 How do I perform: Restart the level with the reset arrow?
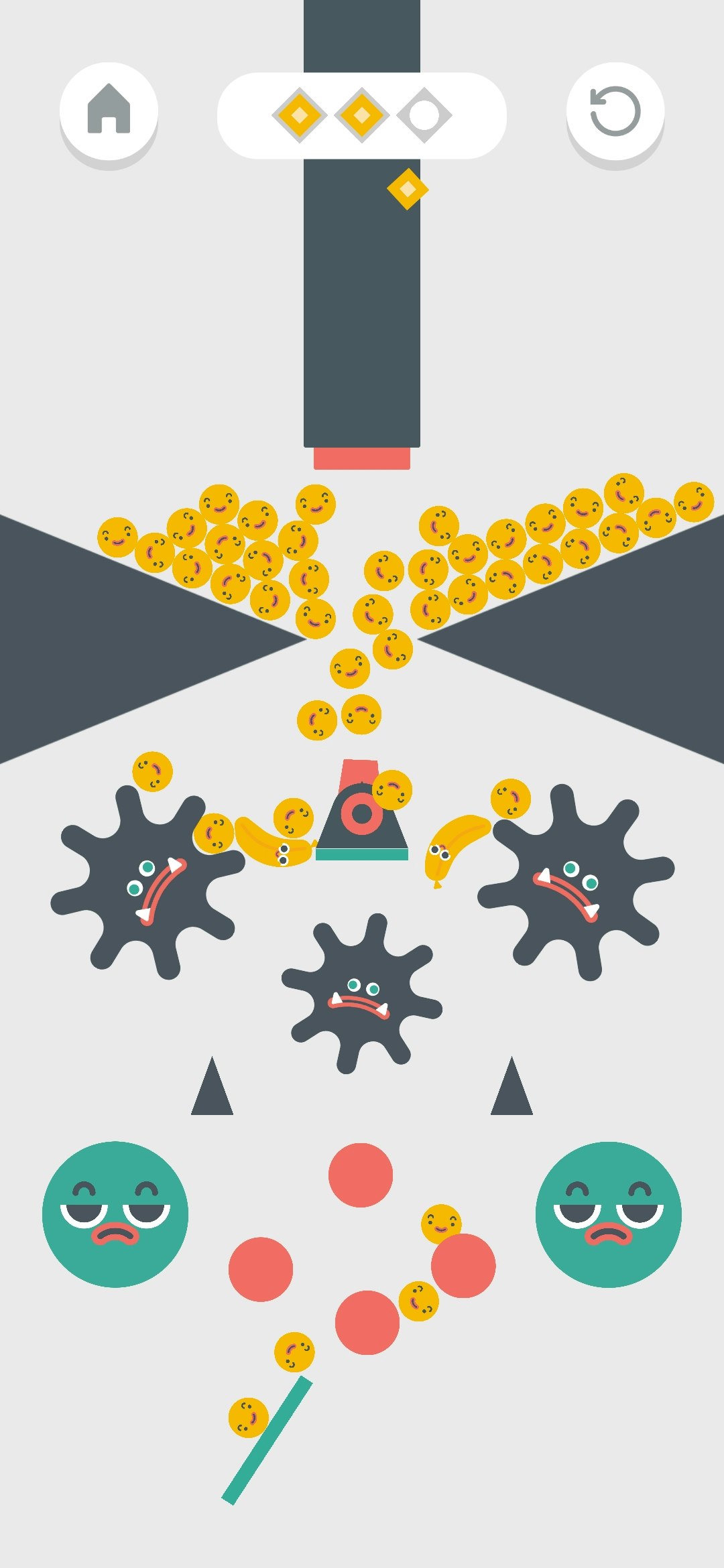[x=615, y=111]
